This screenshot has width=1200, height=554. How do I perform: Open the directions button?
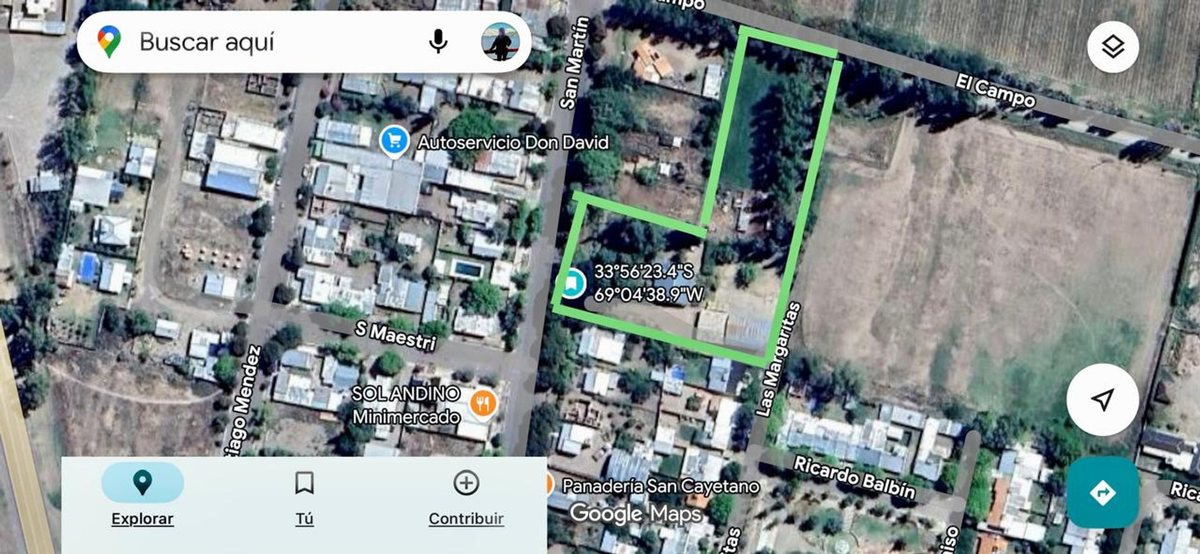coord(1102,492)
